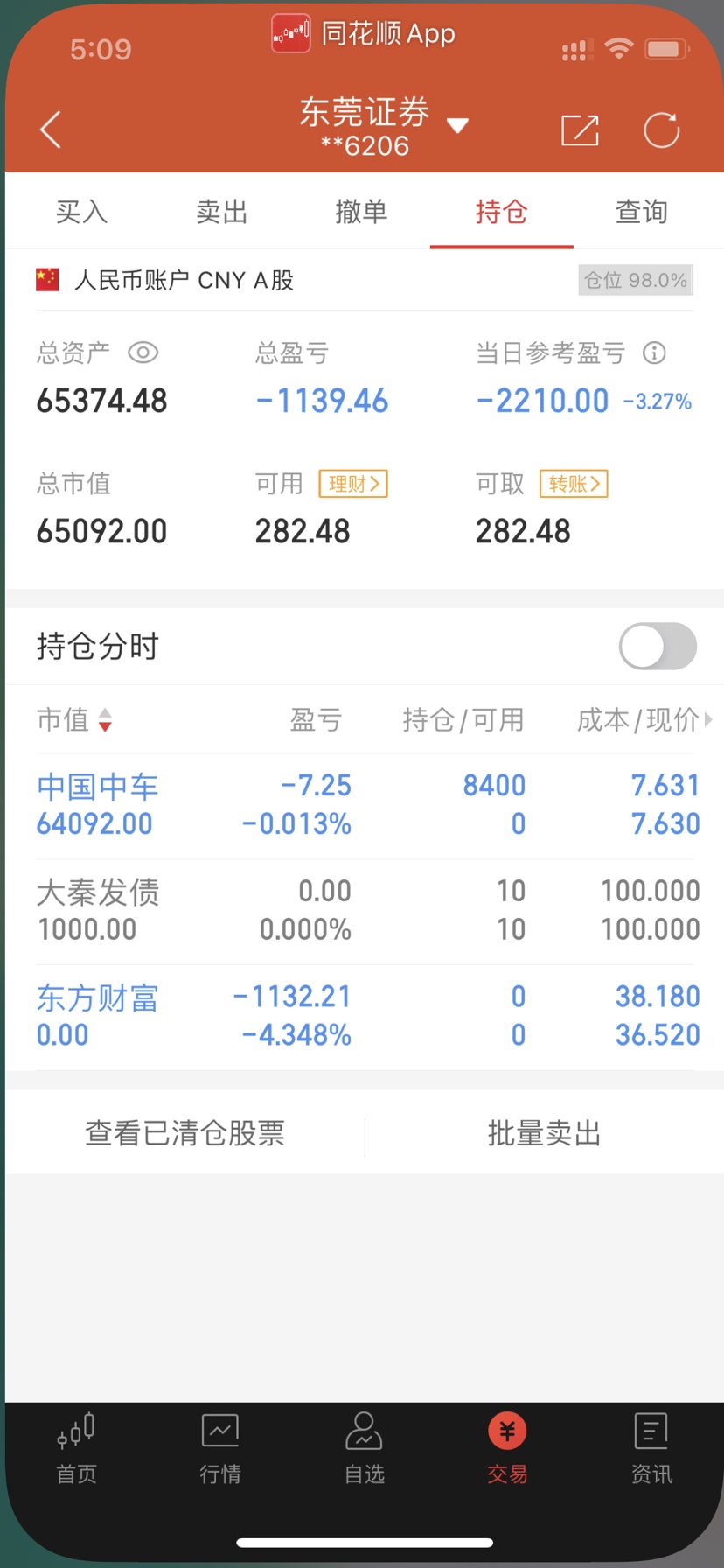Hide total assets with the eye icon
Viewport: 724px width, 1568px height.
point(143,353)
